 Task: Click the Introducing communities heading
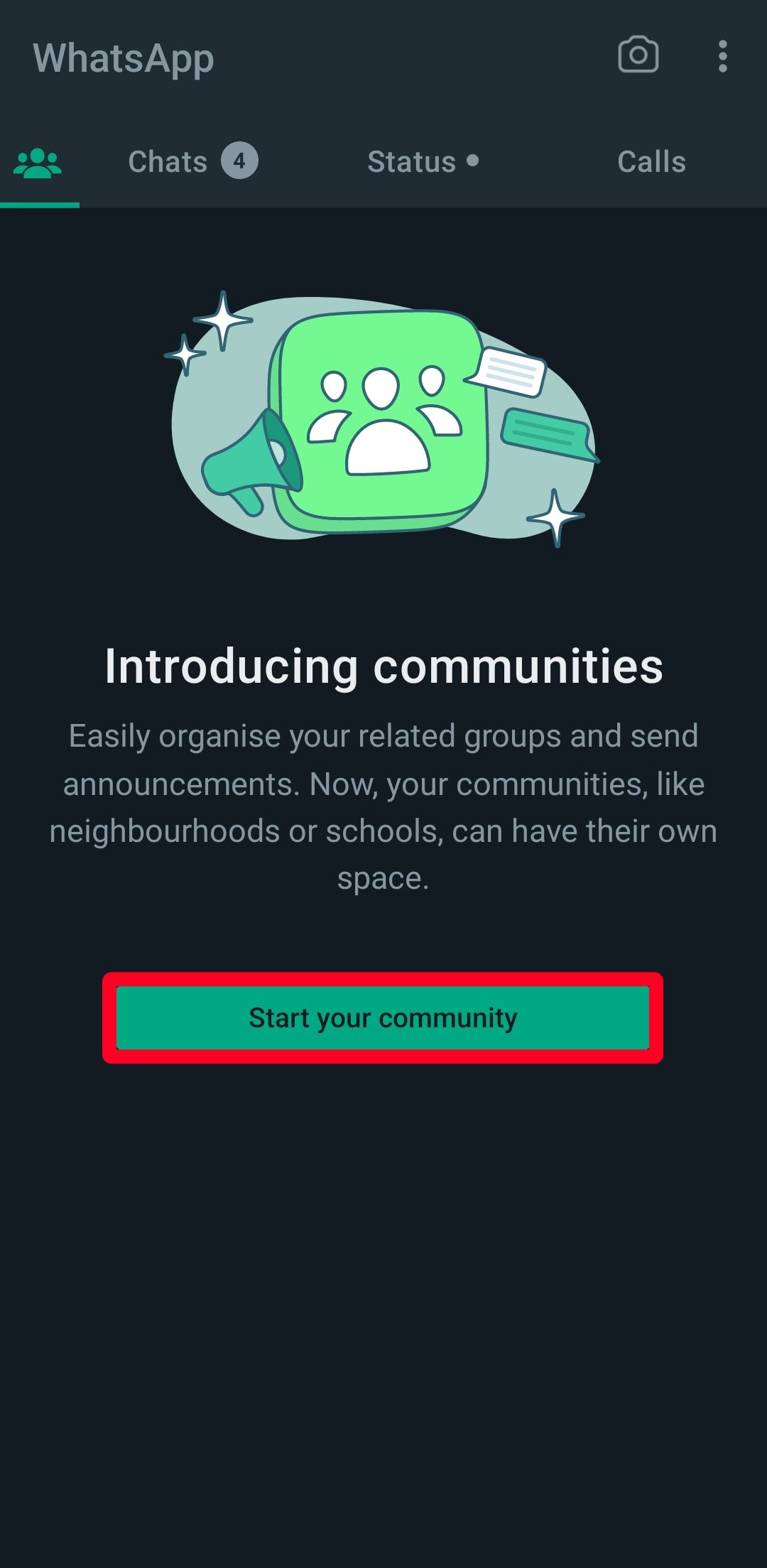point(383,666)
